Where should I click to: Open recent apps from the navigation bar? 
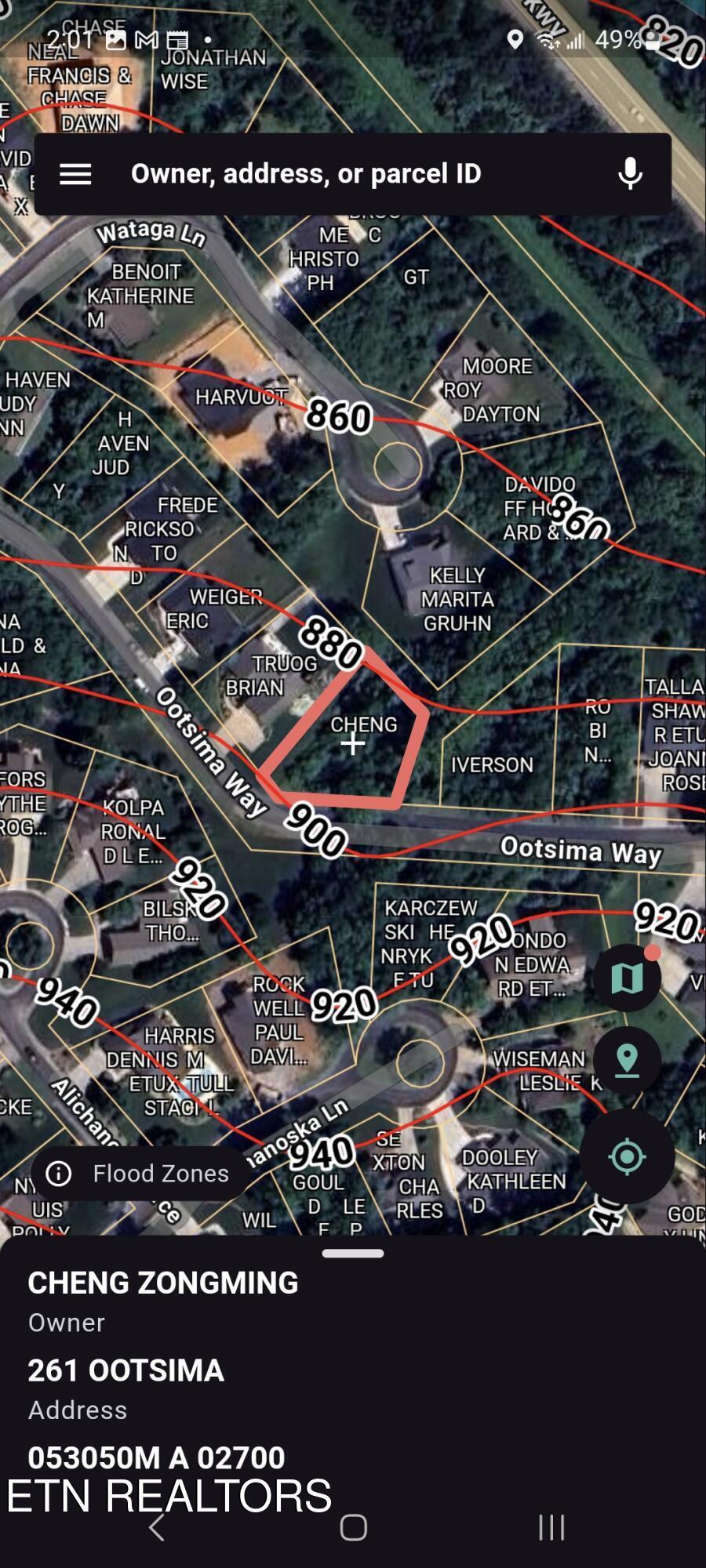point(551,1527)
